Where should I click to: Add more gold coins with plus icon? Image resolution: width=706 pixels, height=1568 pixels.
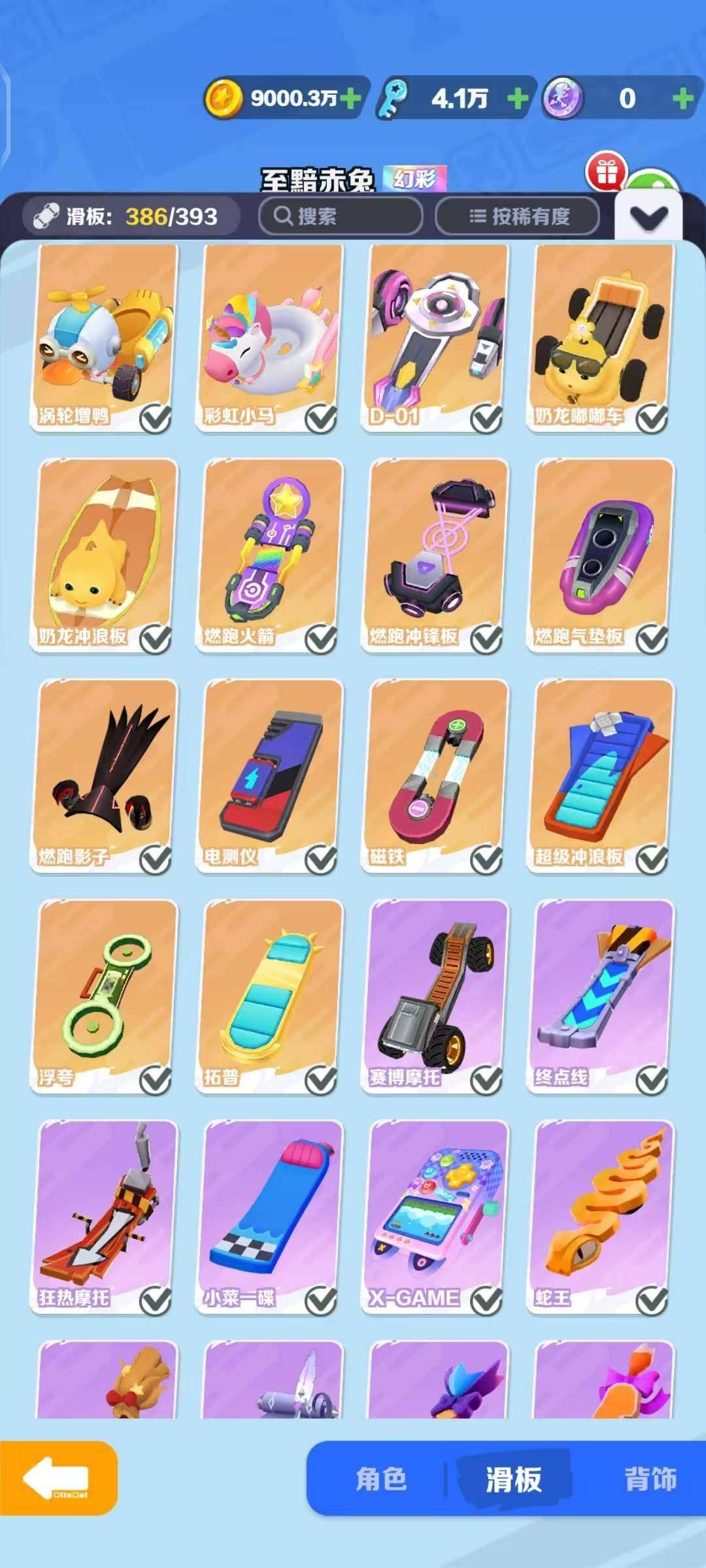351,99
